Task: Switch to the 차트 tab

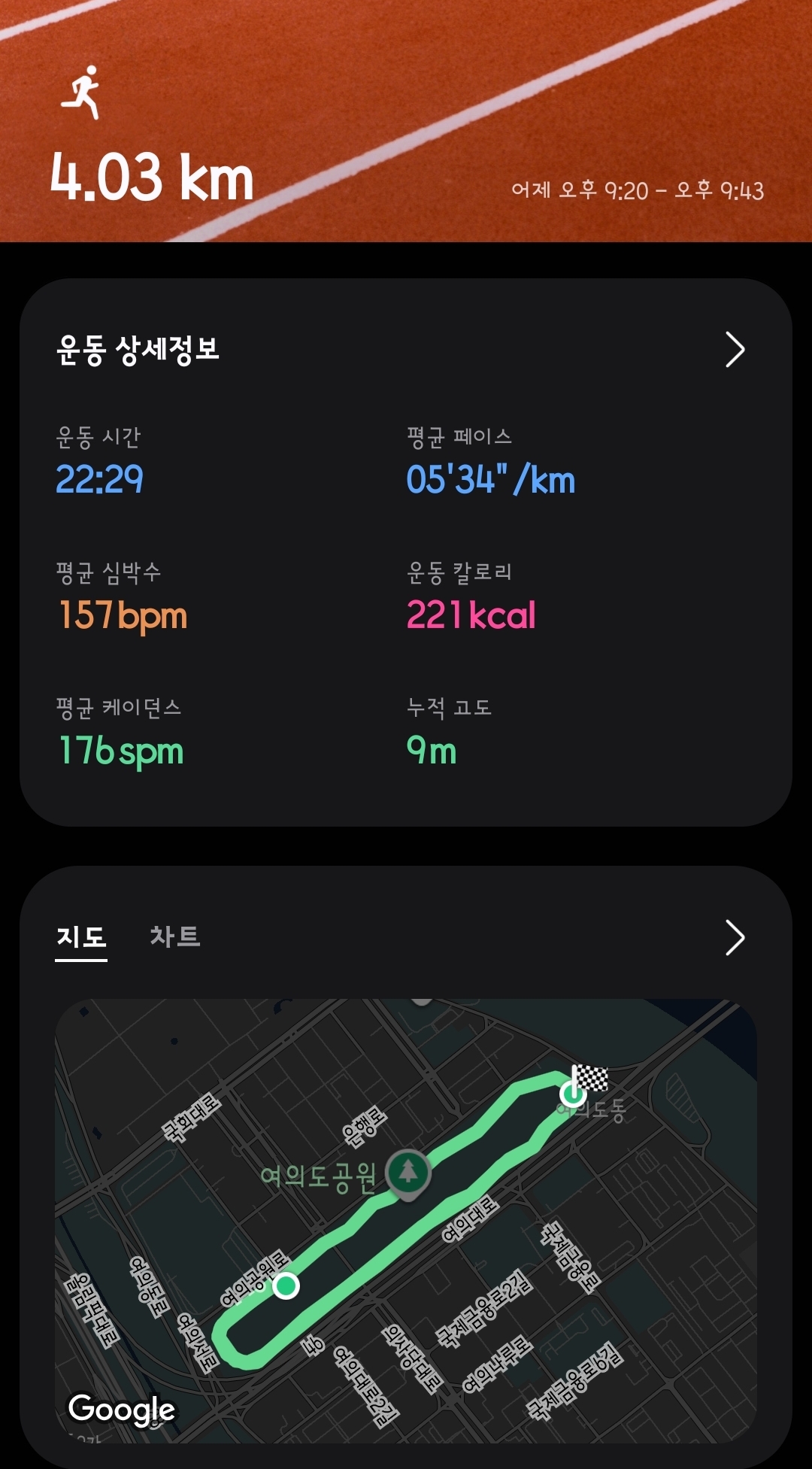Action: (x=175, y=936)
